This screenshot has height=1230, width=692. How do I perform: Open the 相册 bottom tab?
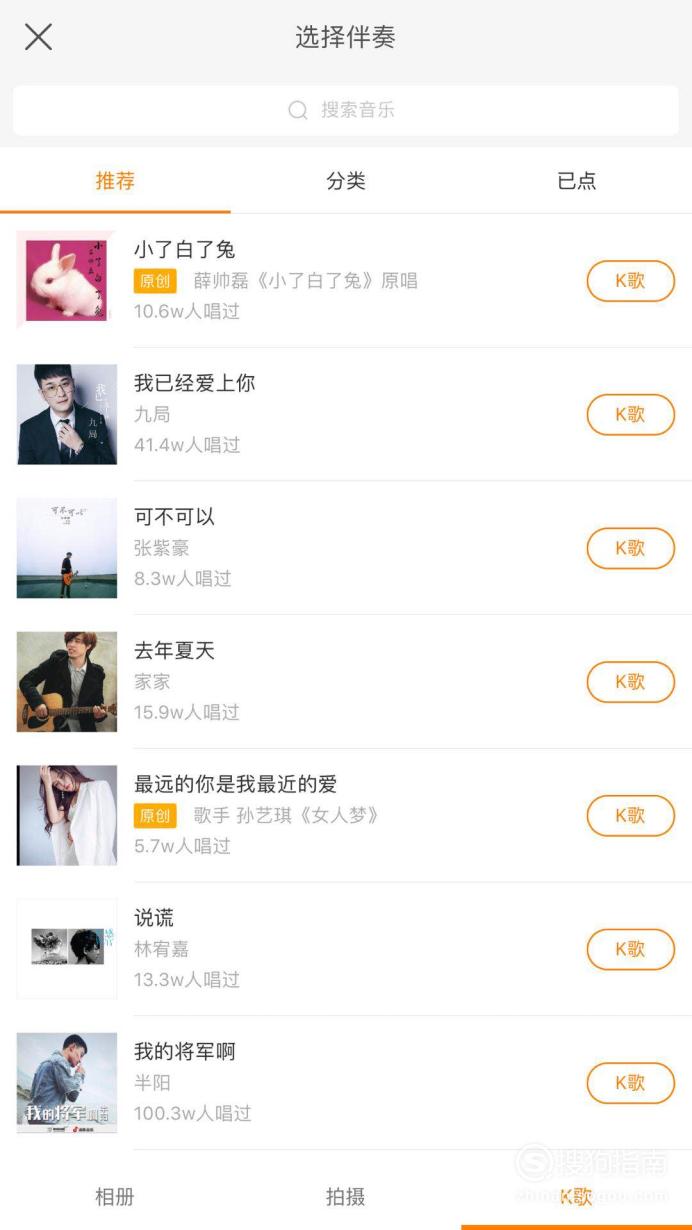115,1197
